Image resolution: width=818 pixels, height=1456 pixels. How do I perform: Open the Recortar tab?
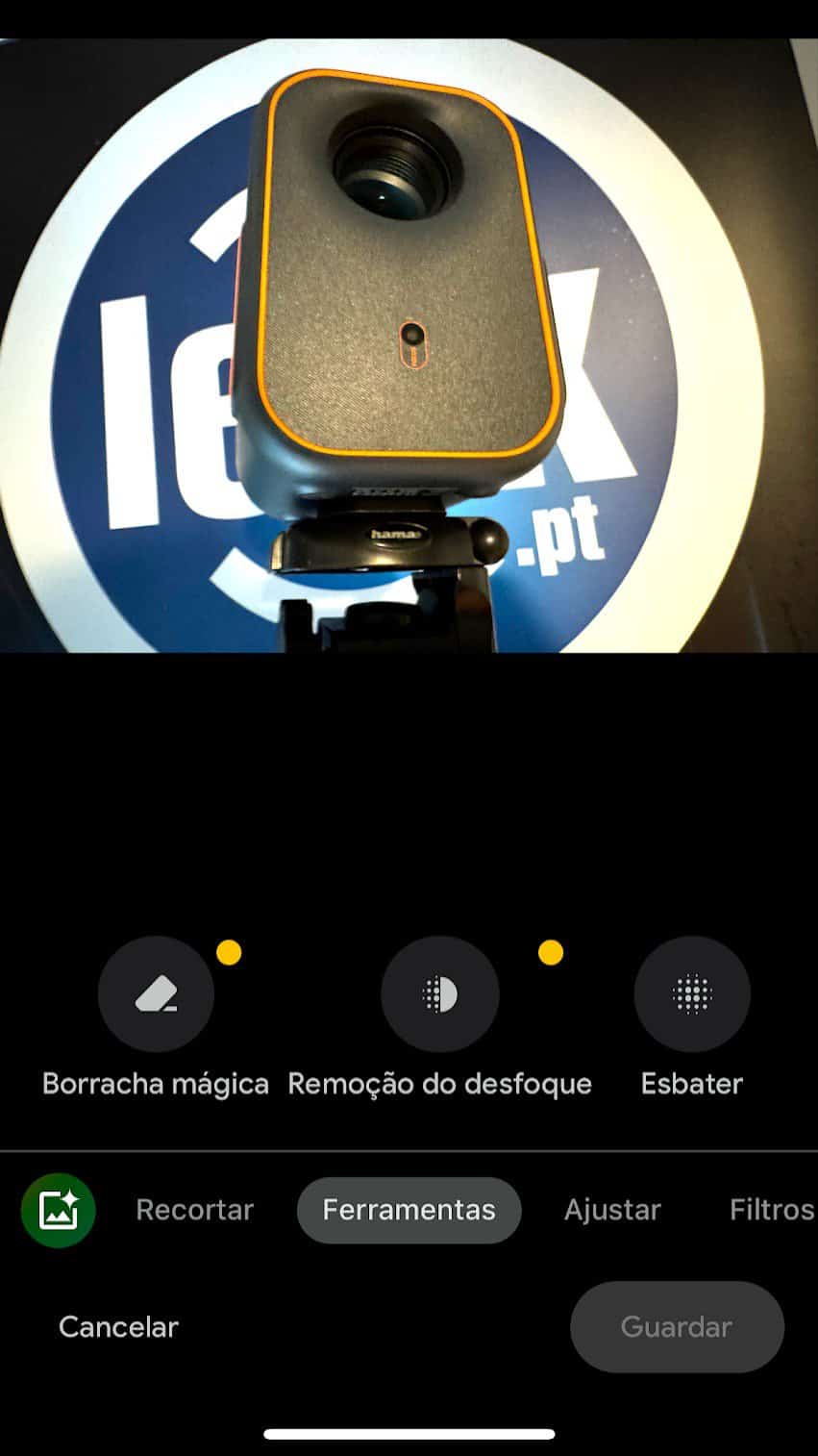194,1210
